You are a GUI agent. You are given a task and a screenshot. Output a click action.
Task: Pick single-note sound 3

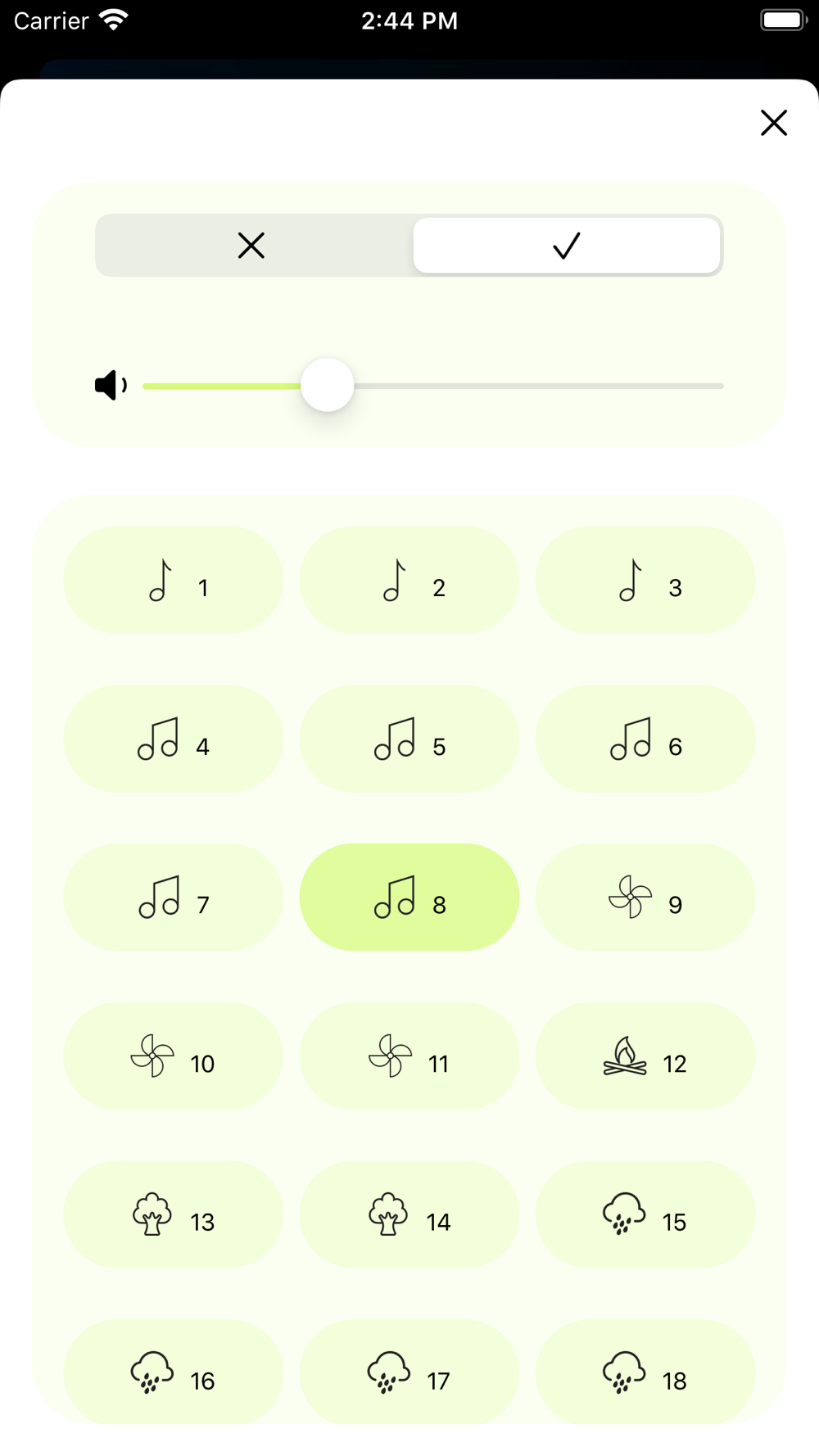pos(645,581)
